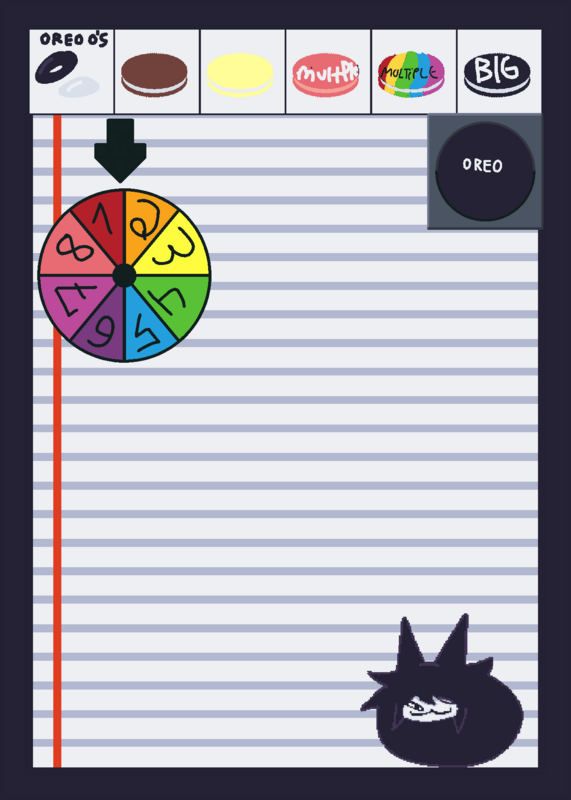Screen dimensions: 571x800
Task: Choose the rainbow Multiple cookie tile
Action: click(x=414, y=71)
